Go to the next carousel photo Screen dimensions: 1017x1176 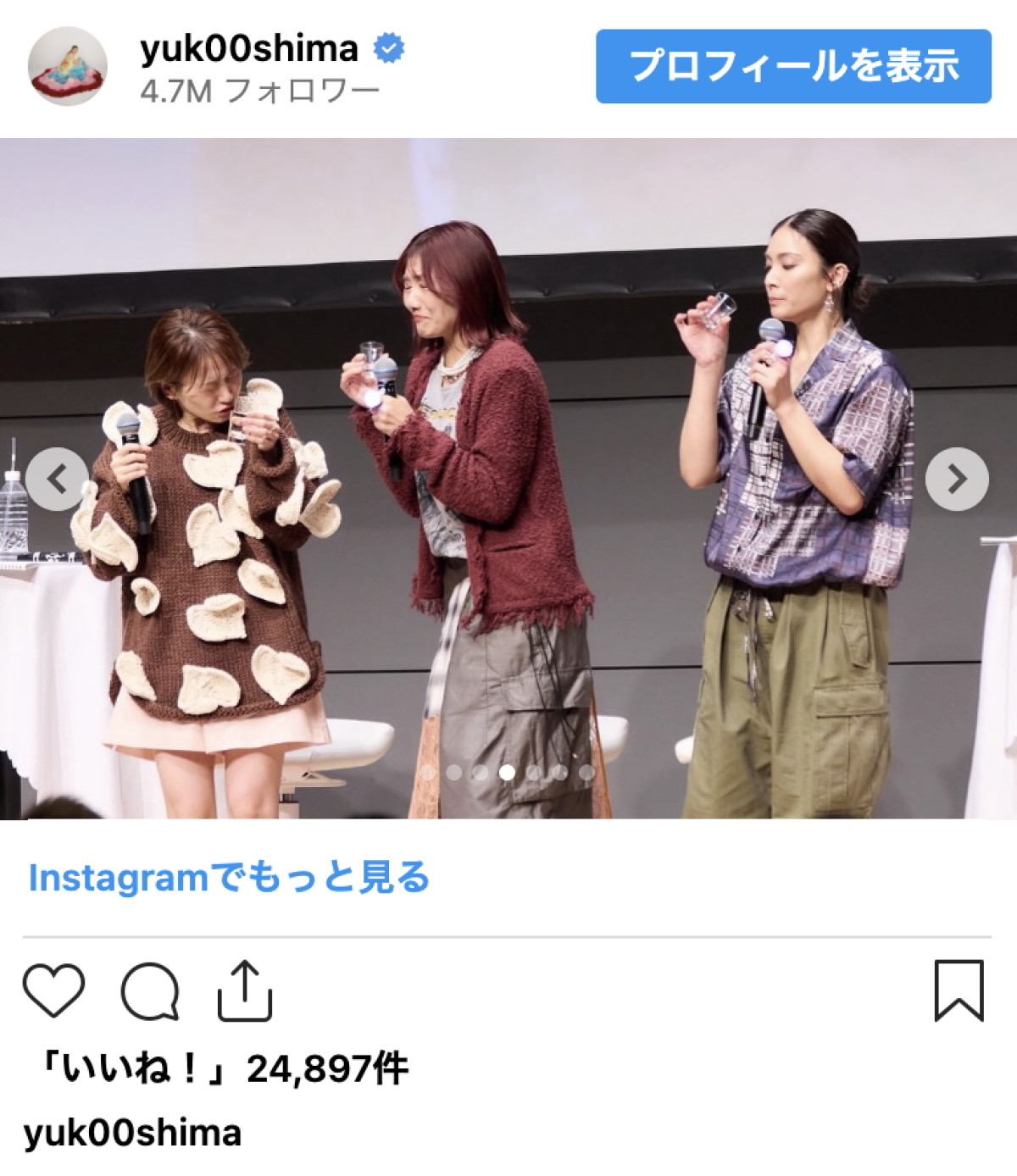tap(958, 480)
